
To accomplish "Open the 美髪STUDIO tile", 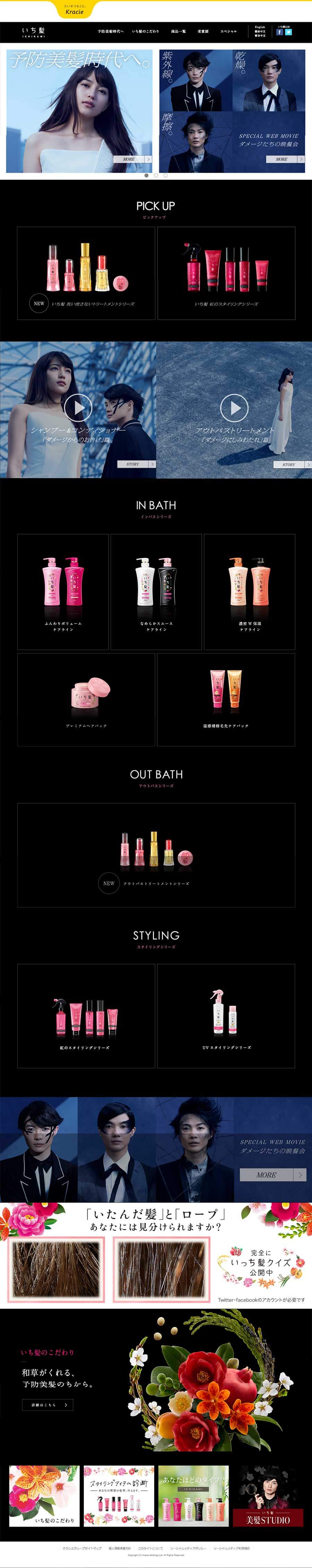I will point(268,1496).
